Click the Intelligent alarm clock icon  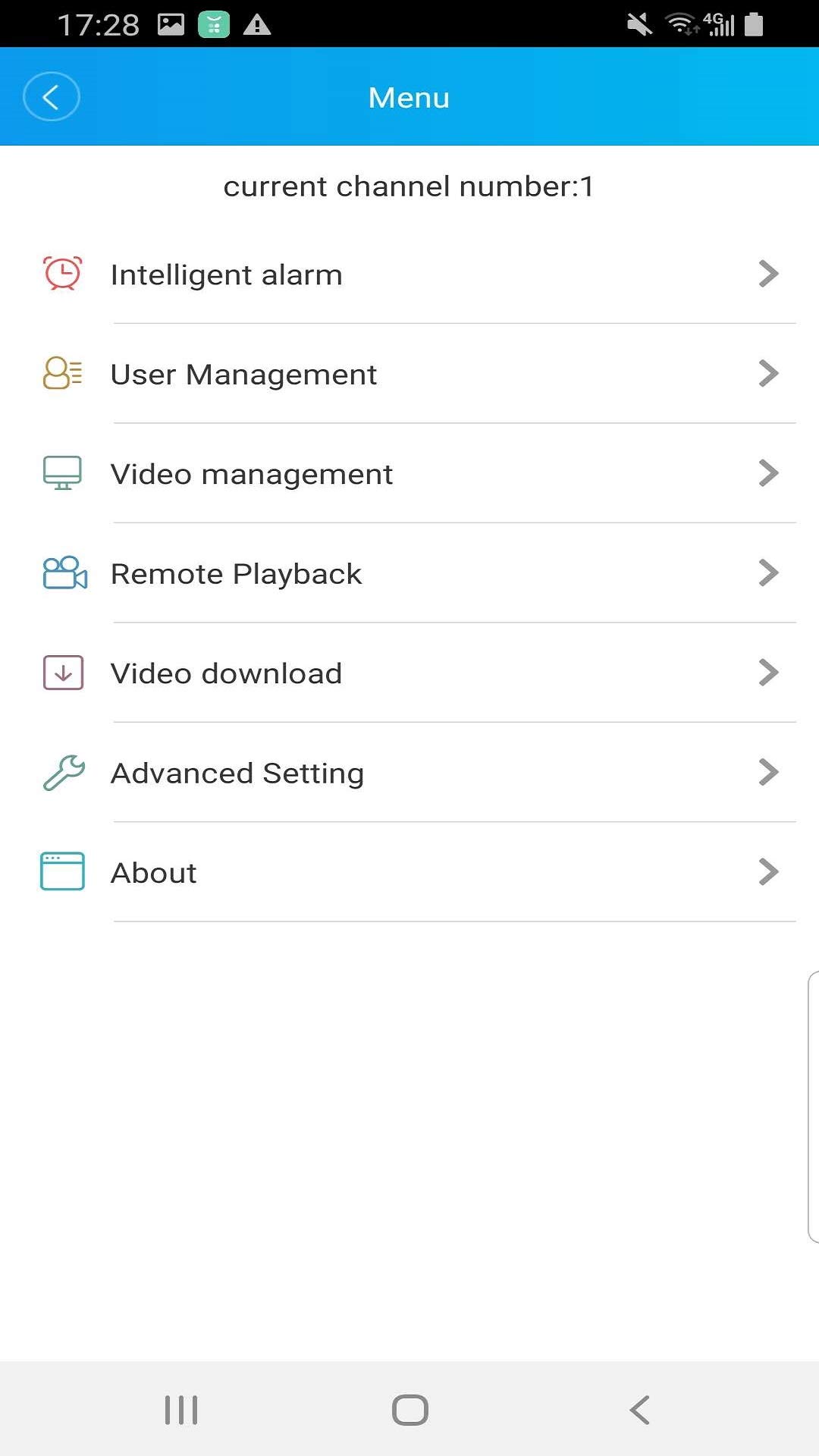63,274
